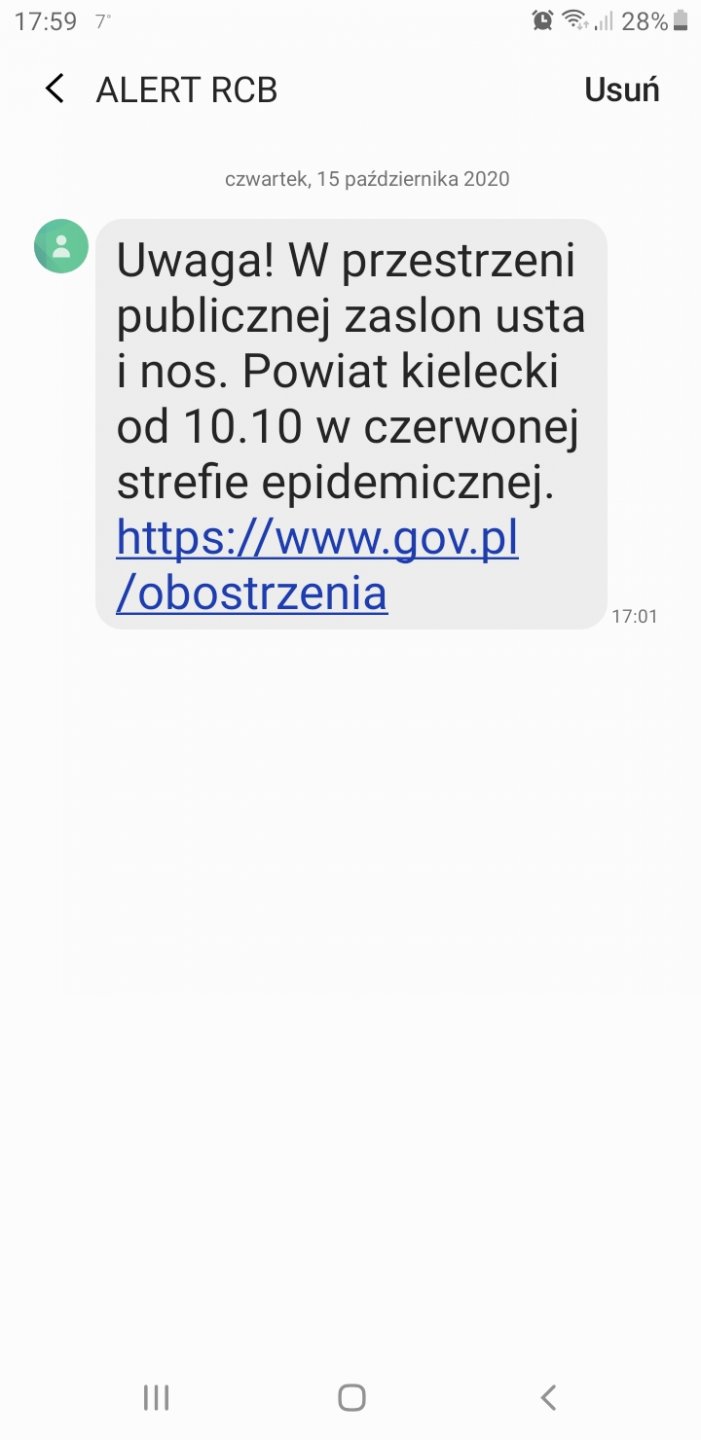Tap the Usuń button to delete
The width and height of the screenshot is (701, 1440).
(621, 89)
